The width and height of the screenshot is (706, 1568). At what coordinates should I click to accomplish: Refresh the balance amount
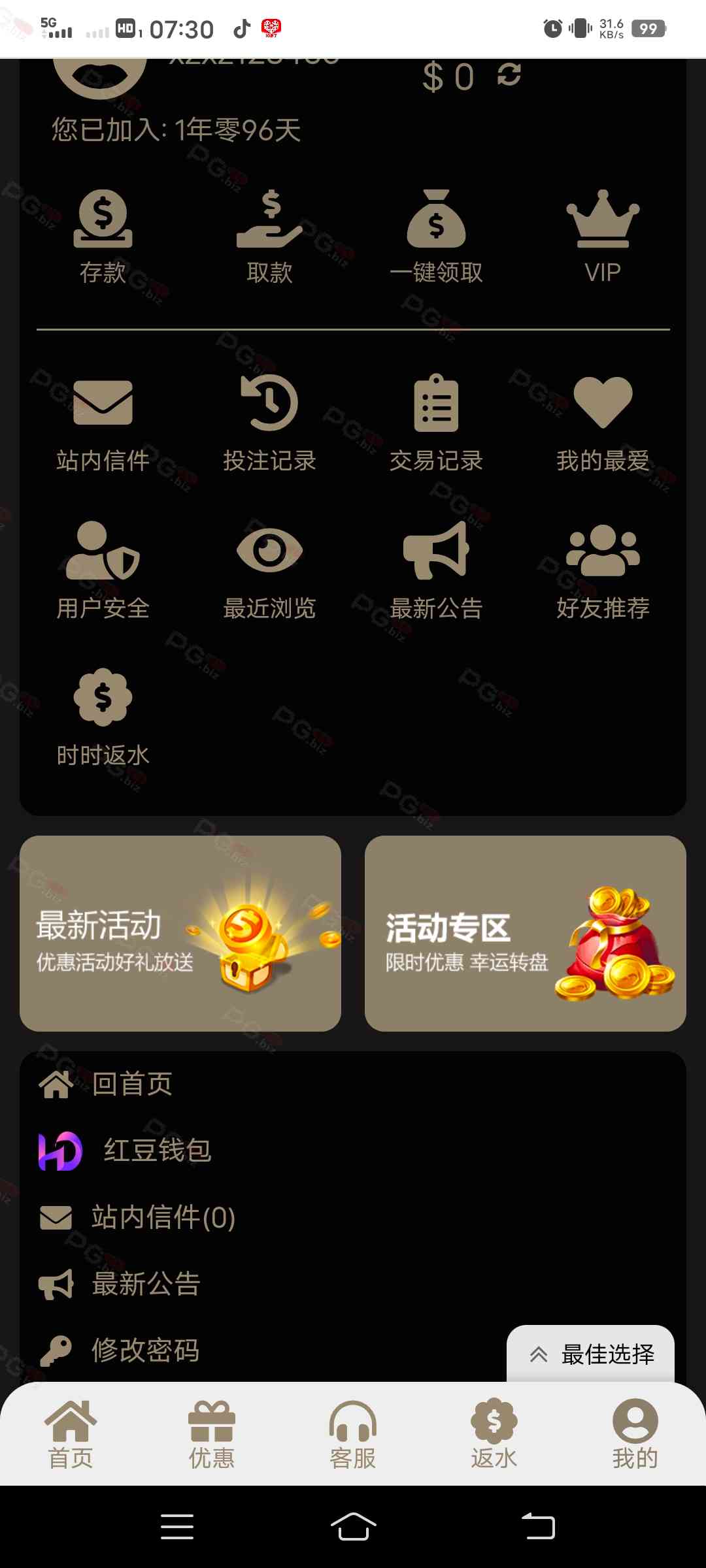pos(509,74)
